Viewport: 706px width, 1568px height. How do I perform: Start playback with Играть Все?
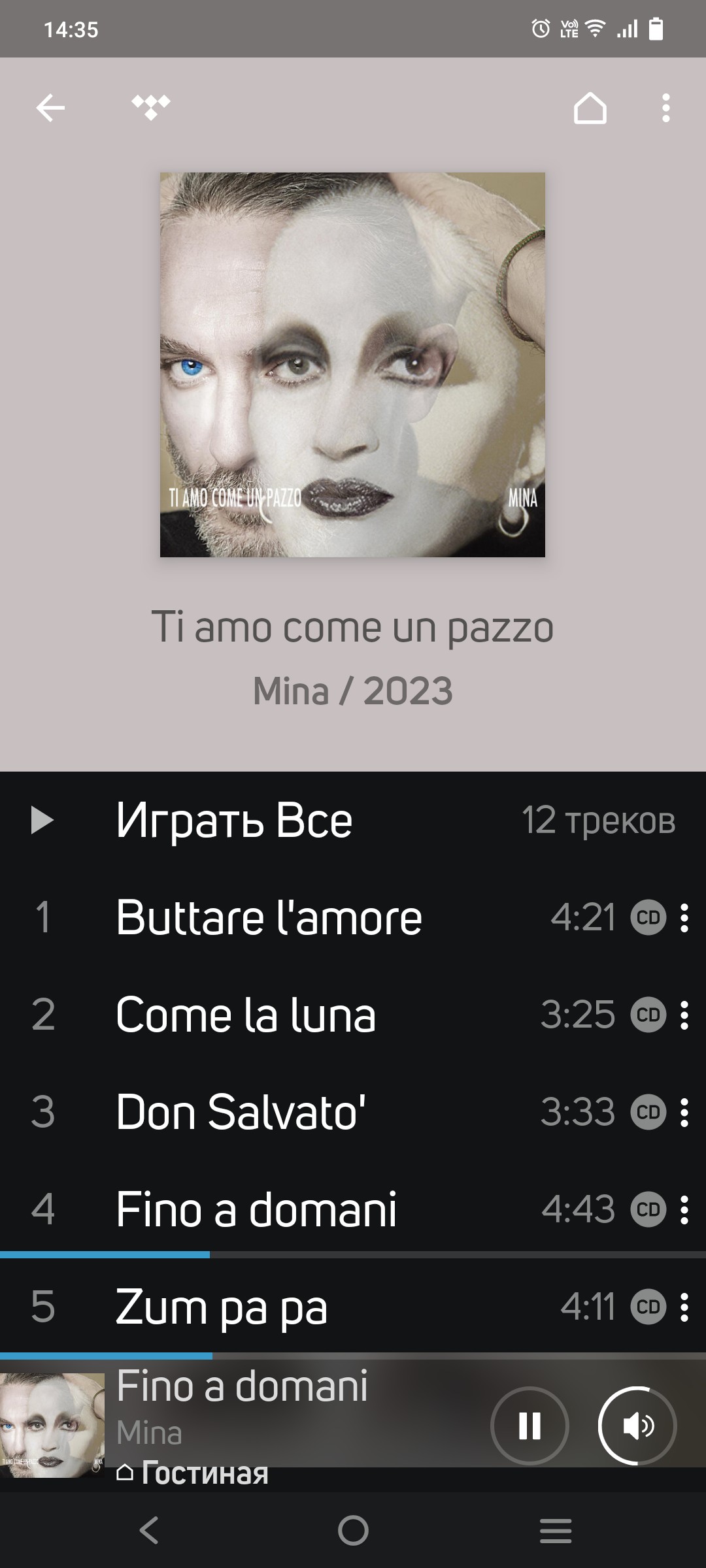point(353,821)
